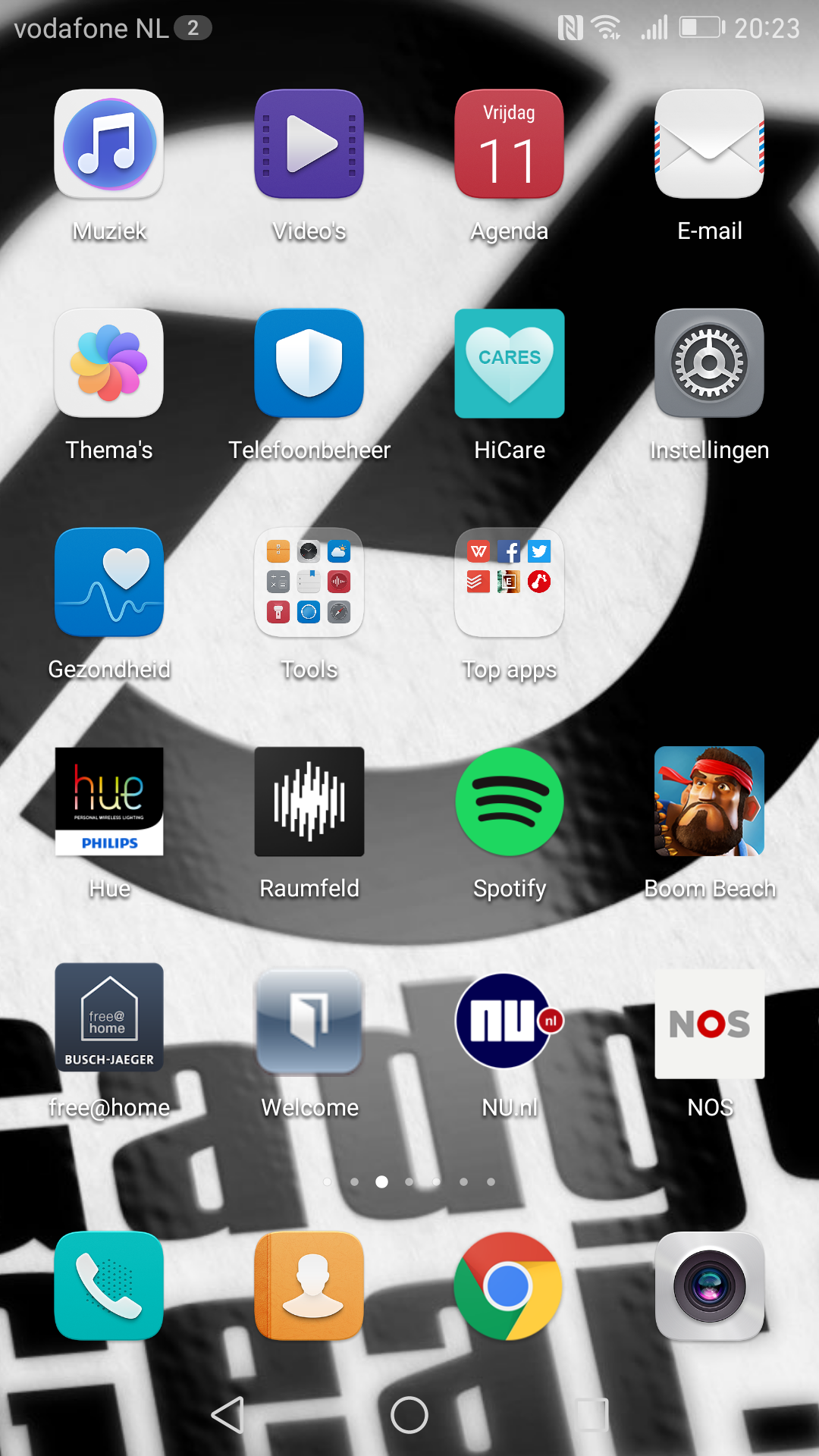The height and width of the screenshot is (1456, 819).
Task: Launch Spotify
Action: click(x=510, y=802)
